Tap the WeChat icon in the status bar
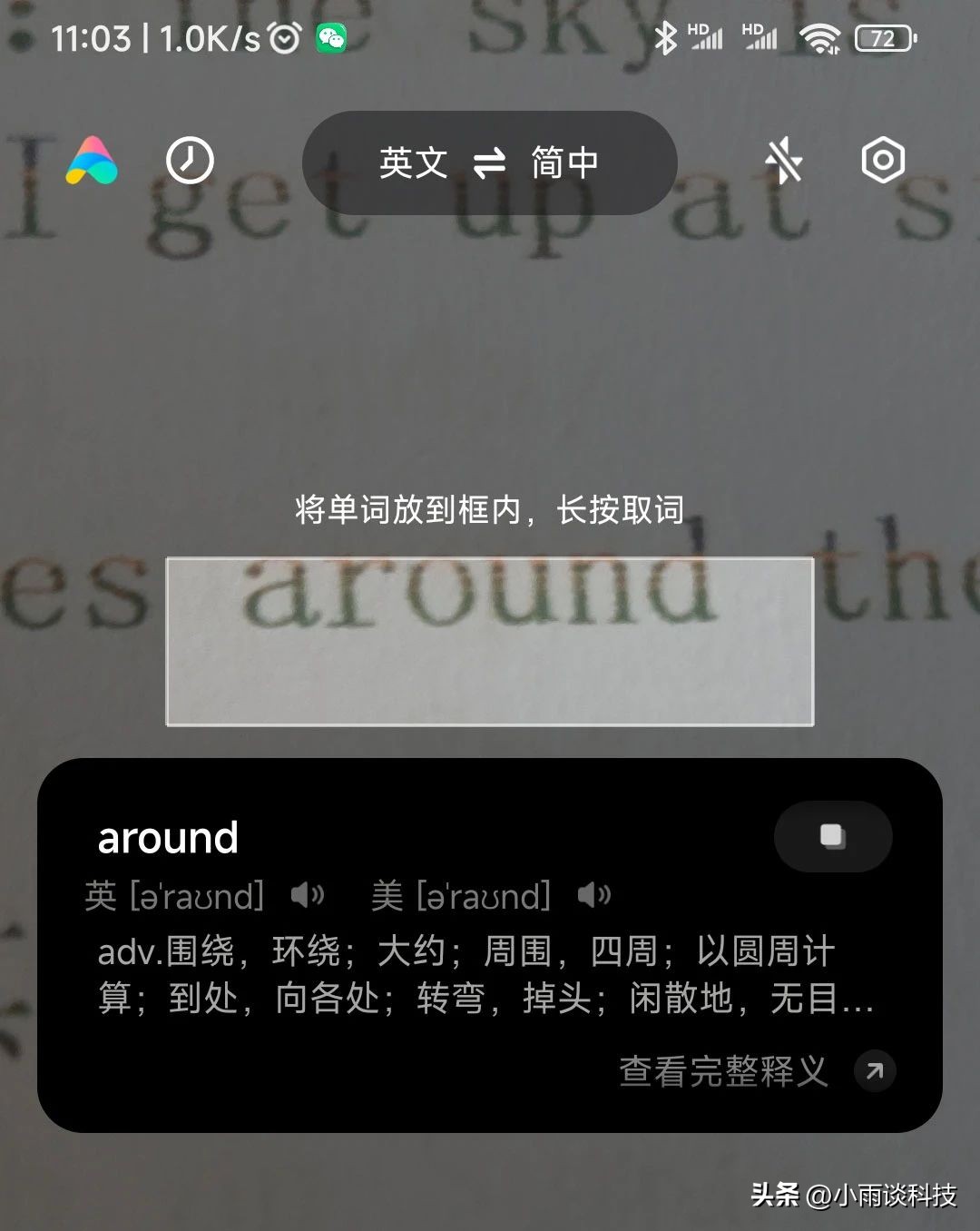980x1231 pixels. coord(332,38)
